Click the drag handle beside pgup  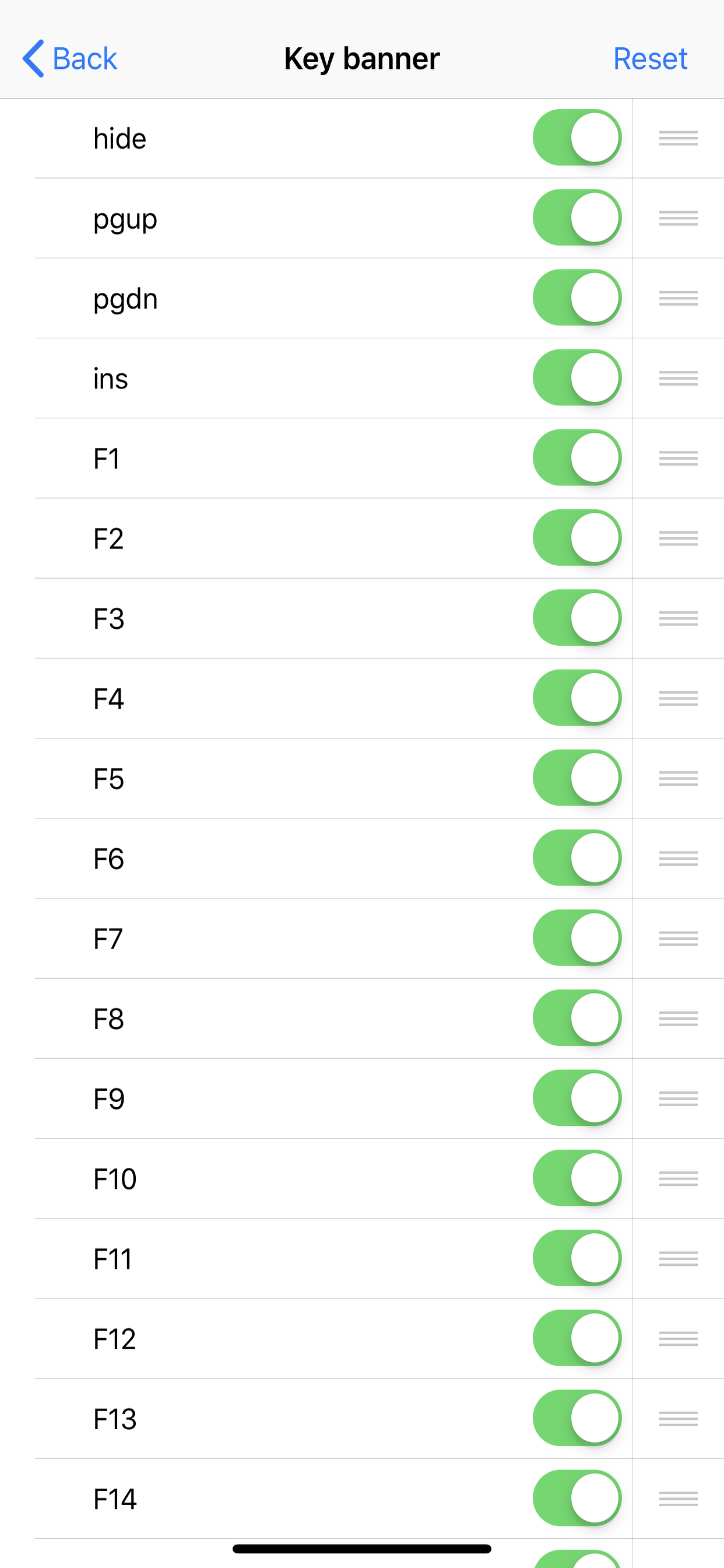[x=679, y=218]
